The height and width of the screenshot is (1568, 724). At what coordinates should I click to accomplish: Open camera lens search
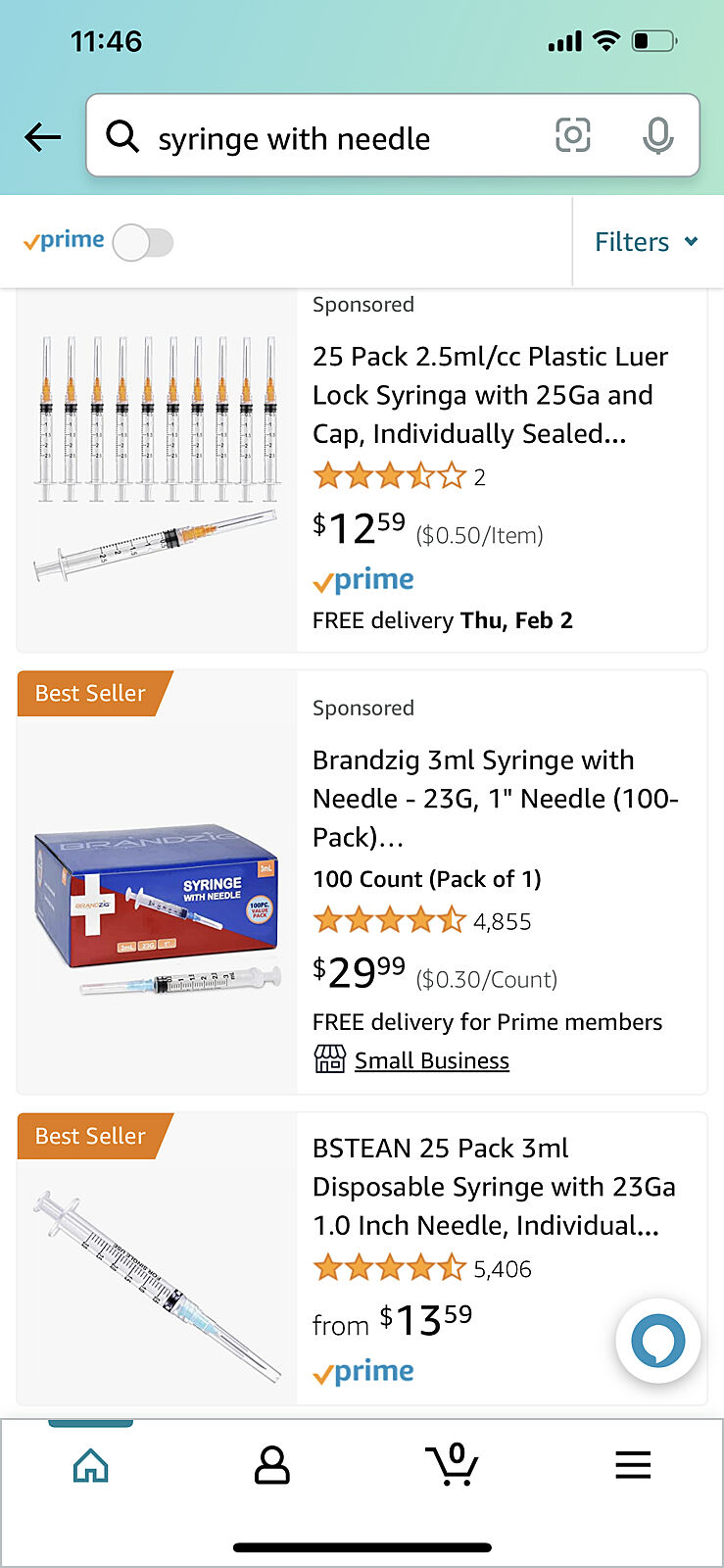(x=573, y=135)
